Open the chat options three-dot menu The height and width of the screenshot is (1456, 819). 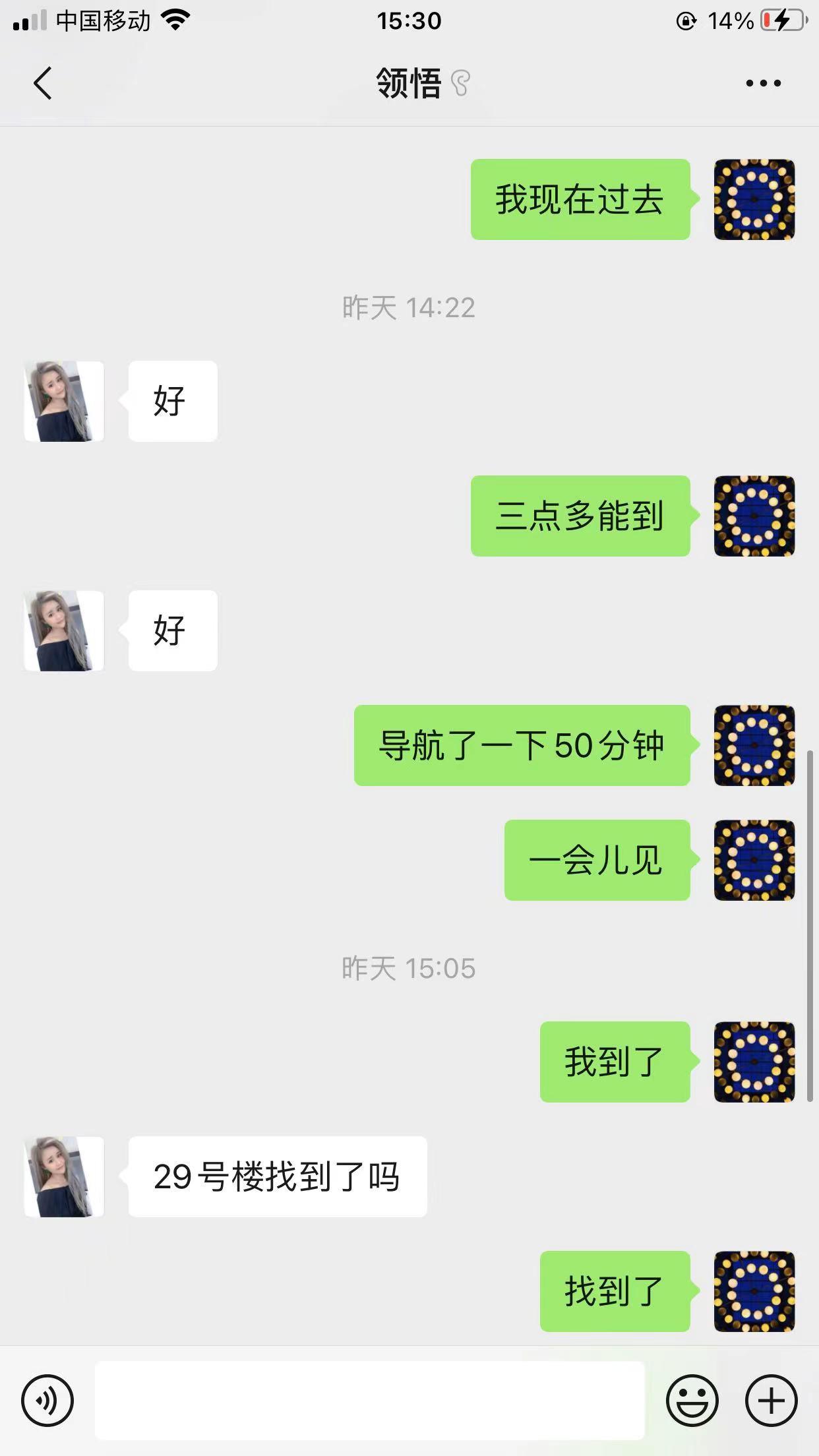point(763,84)
